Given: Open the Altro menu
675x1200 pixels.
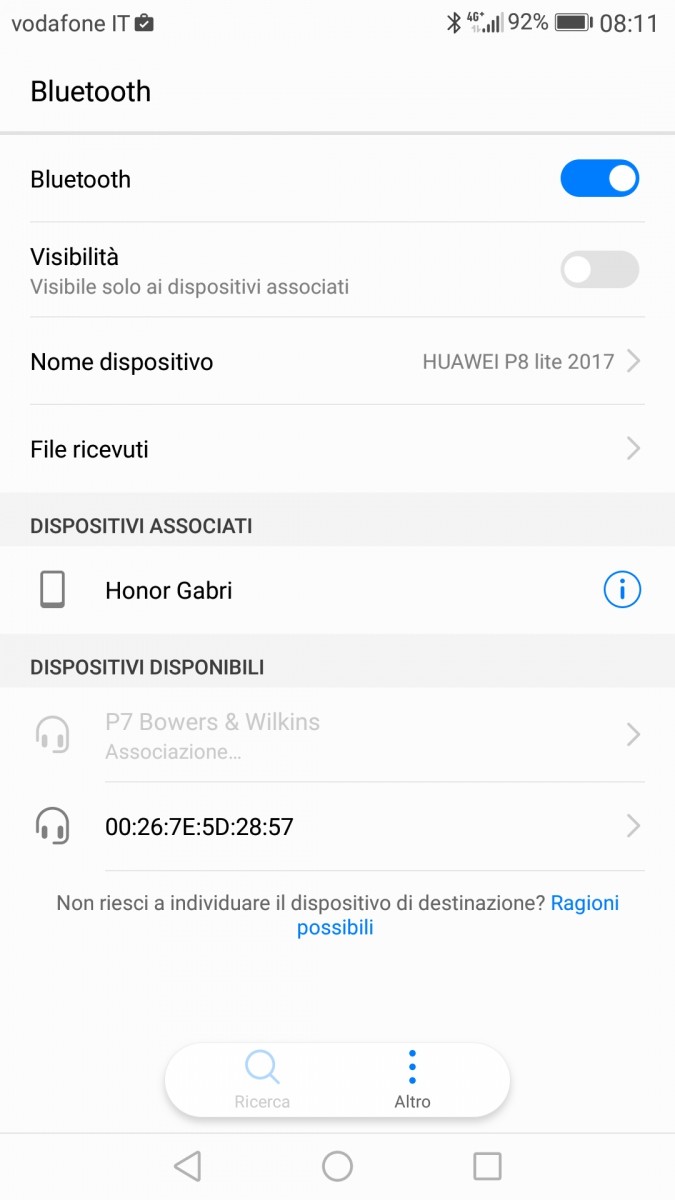Looking at the screenshot, I should tap(412, 1080).
